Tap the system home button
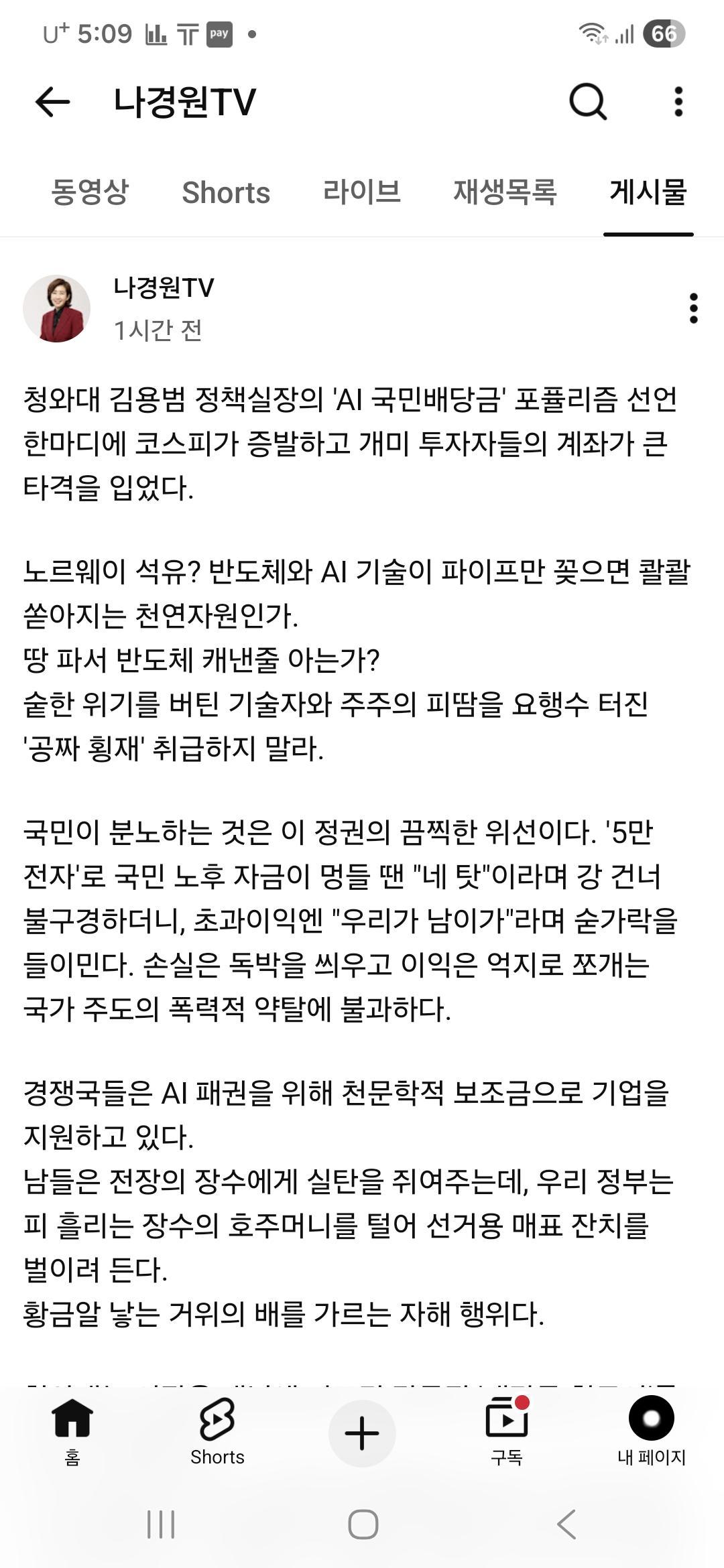This screenshot has height=1568, width=724. pos(363,1524)
